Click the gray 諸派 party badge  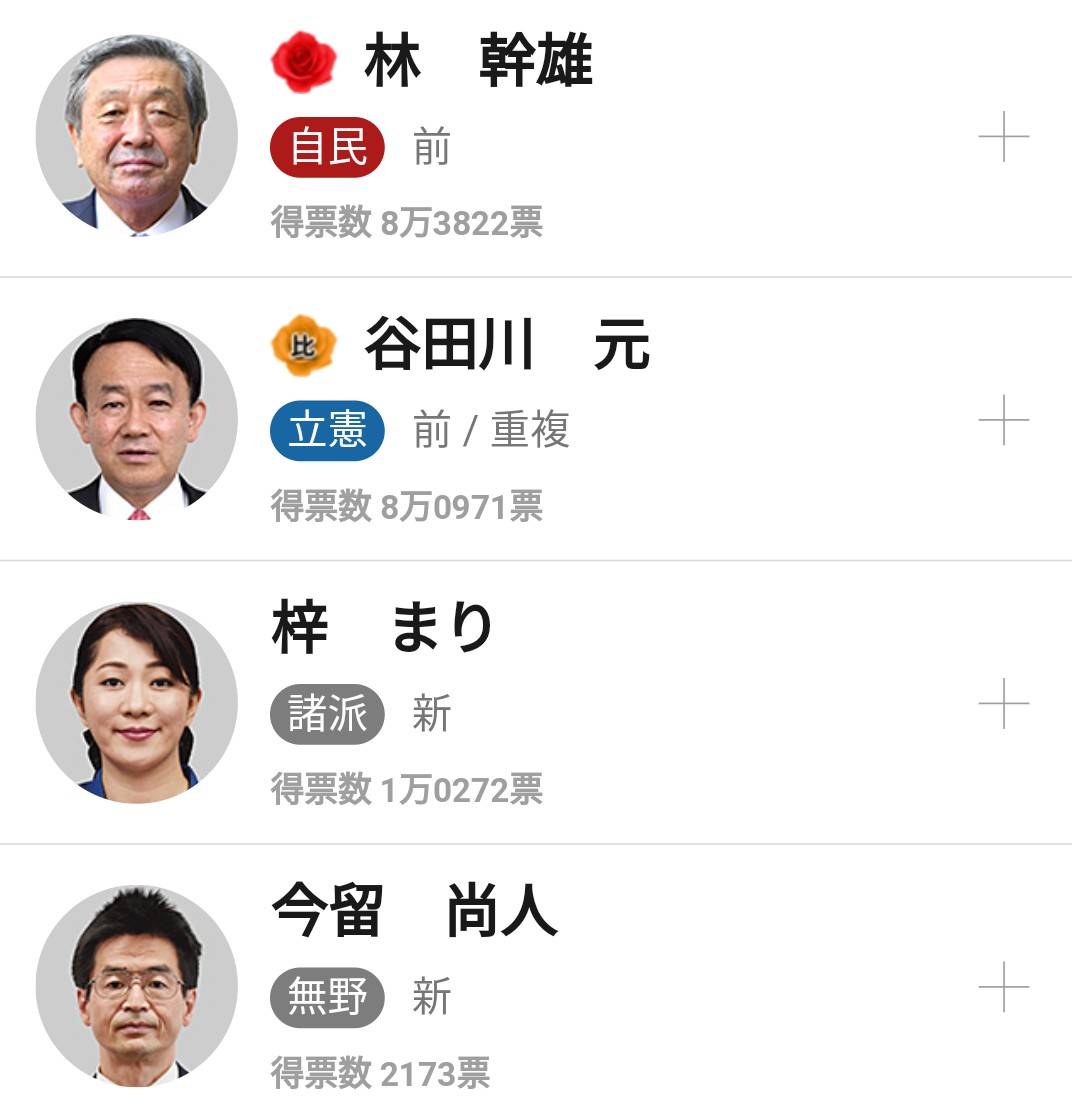pos(330,712)
